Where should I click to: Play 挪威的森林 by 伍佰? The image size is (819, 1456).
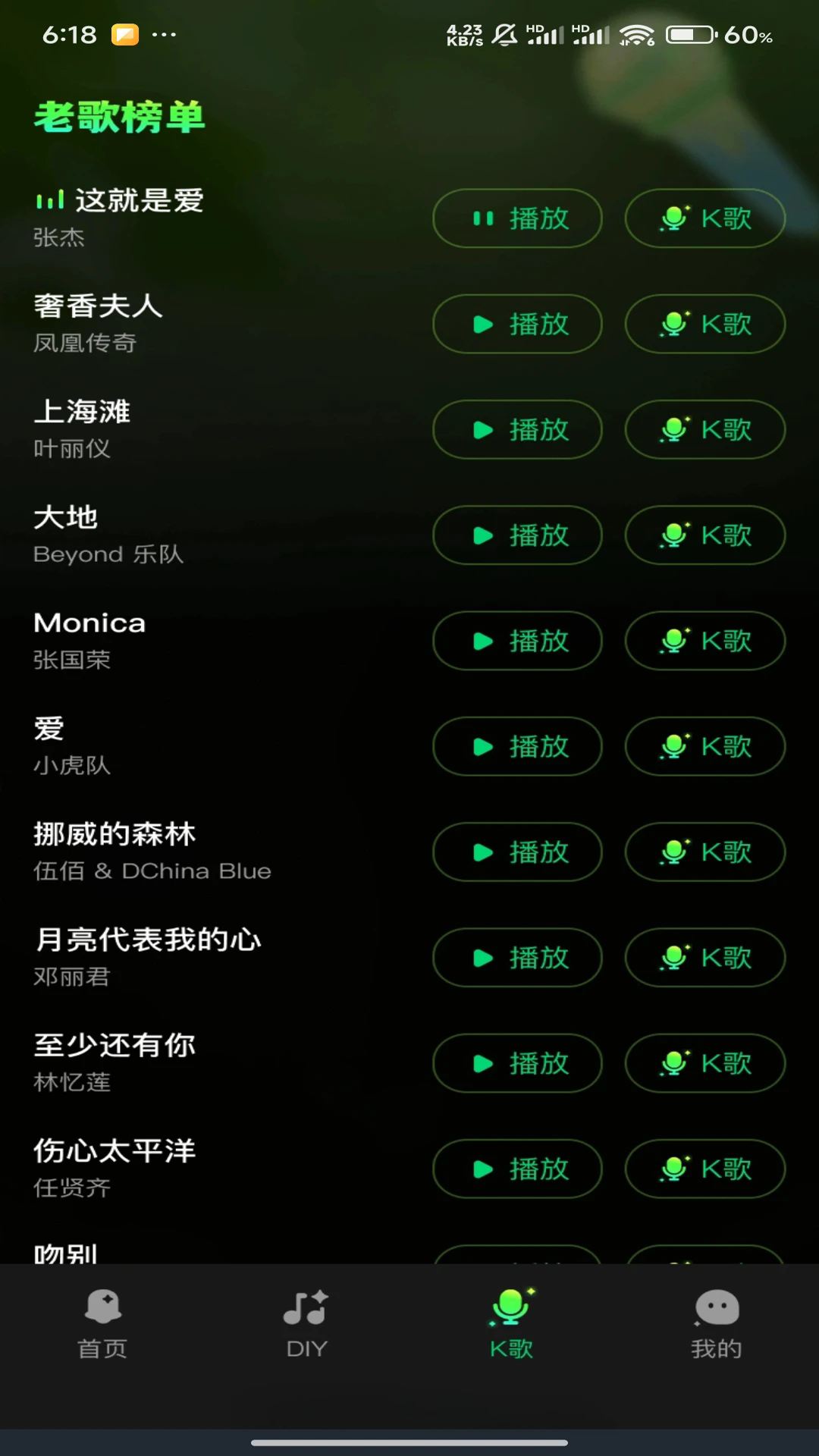(x=516, y=852)
